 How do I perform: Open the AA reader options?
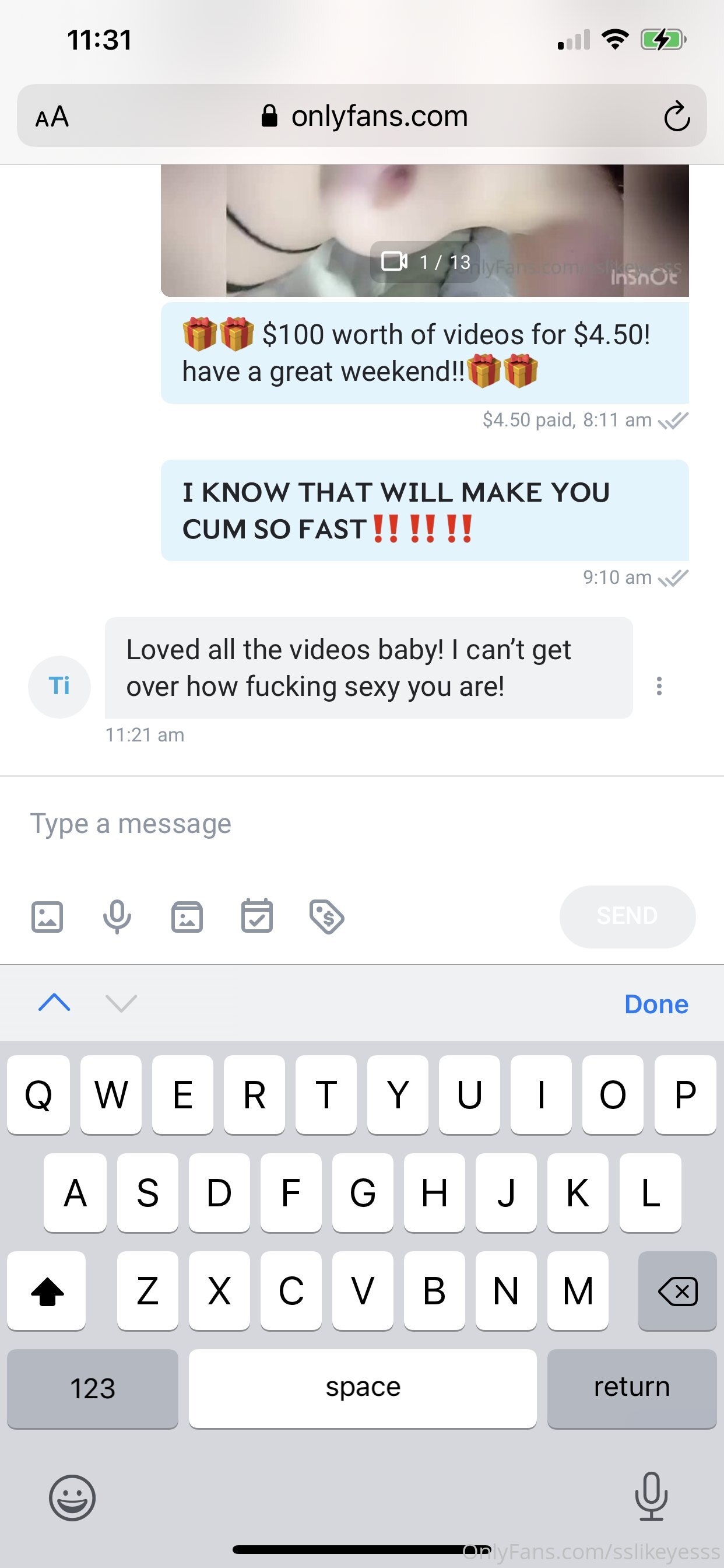[52, 116]
